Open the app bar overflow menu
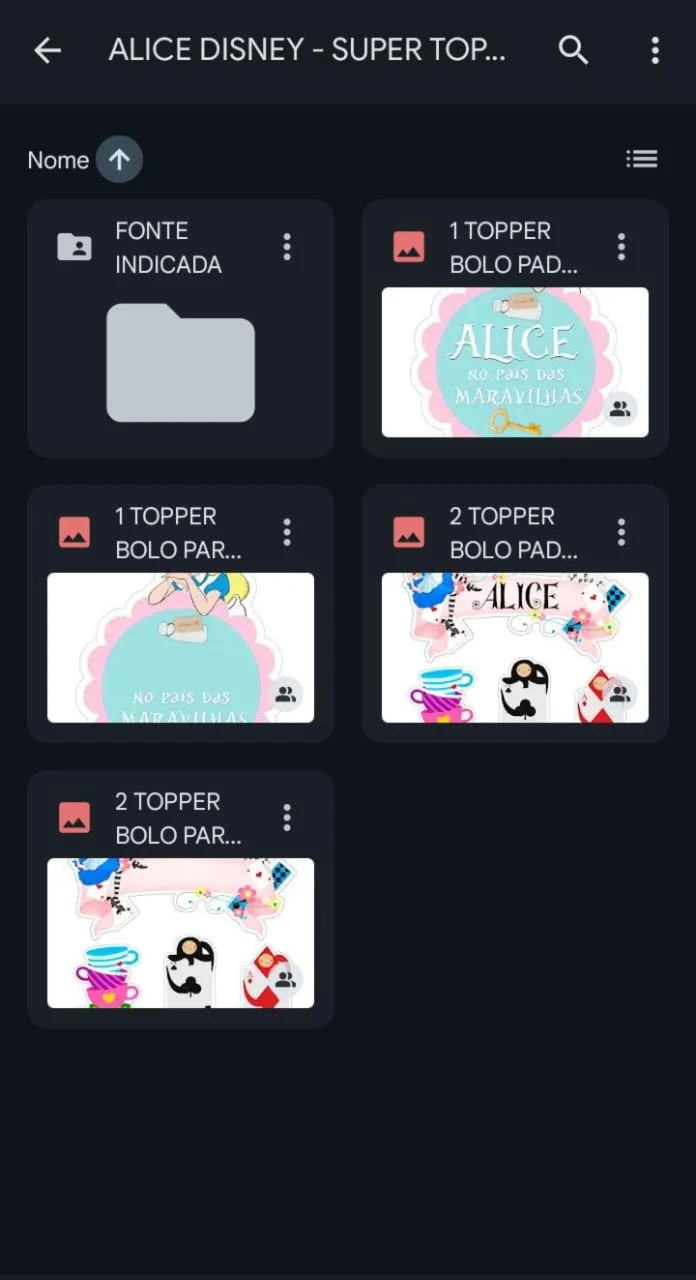 (655, 50)
